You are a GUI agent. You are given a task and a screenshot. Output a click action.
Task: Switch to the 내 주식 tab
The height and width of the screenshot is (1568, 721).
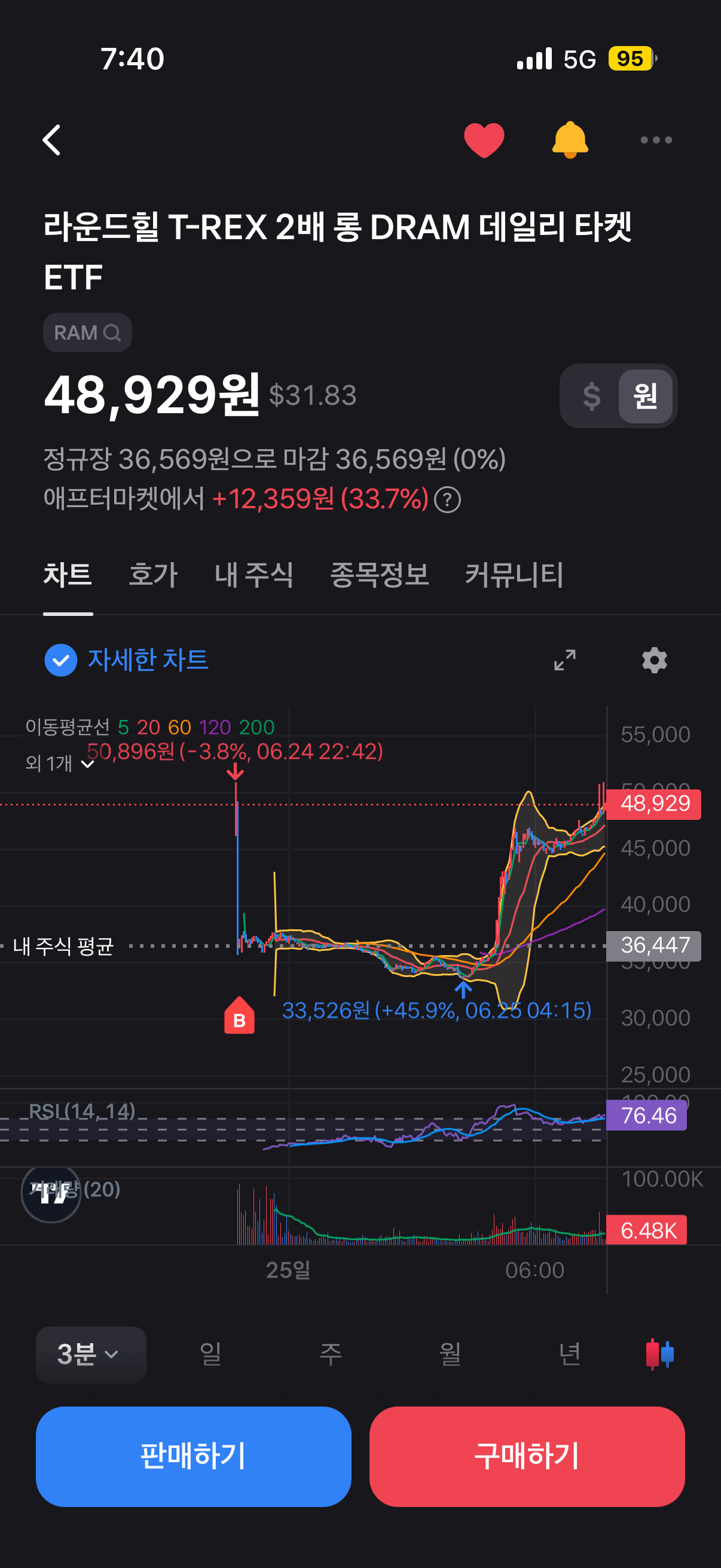click(253, 575)
